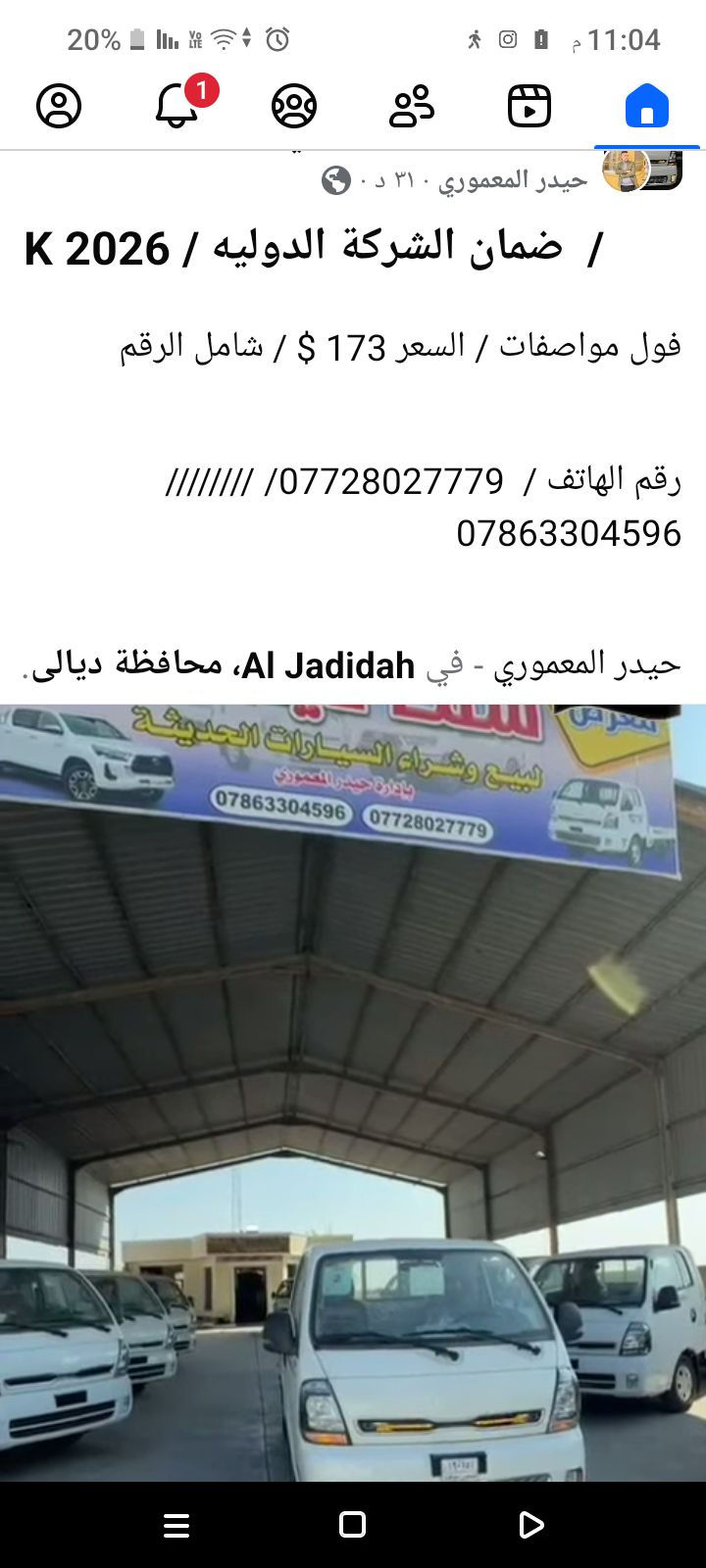Open the recent apps button
This screenshot has height=1568, width=706.
pos(176,1525)
